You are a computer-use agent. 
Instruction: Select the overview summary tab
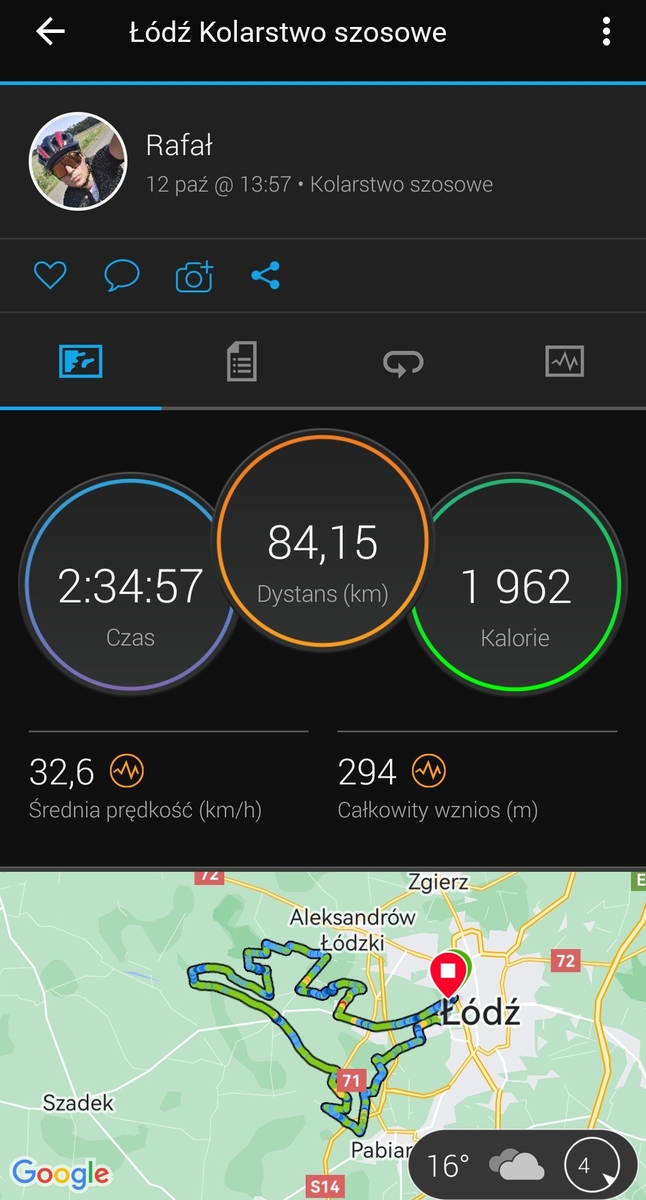point(80,361)
